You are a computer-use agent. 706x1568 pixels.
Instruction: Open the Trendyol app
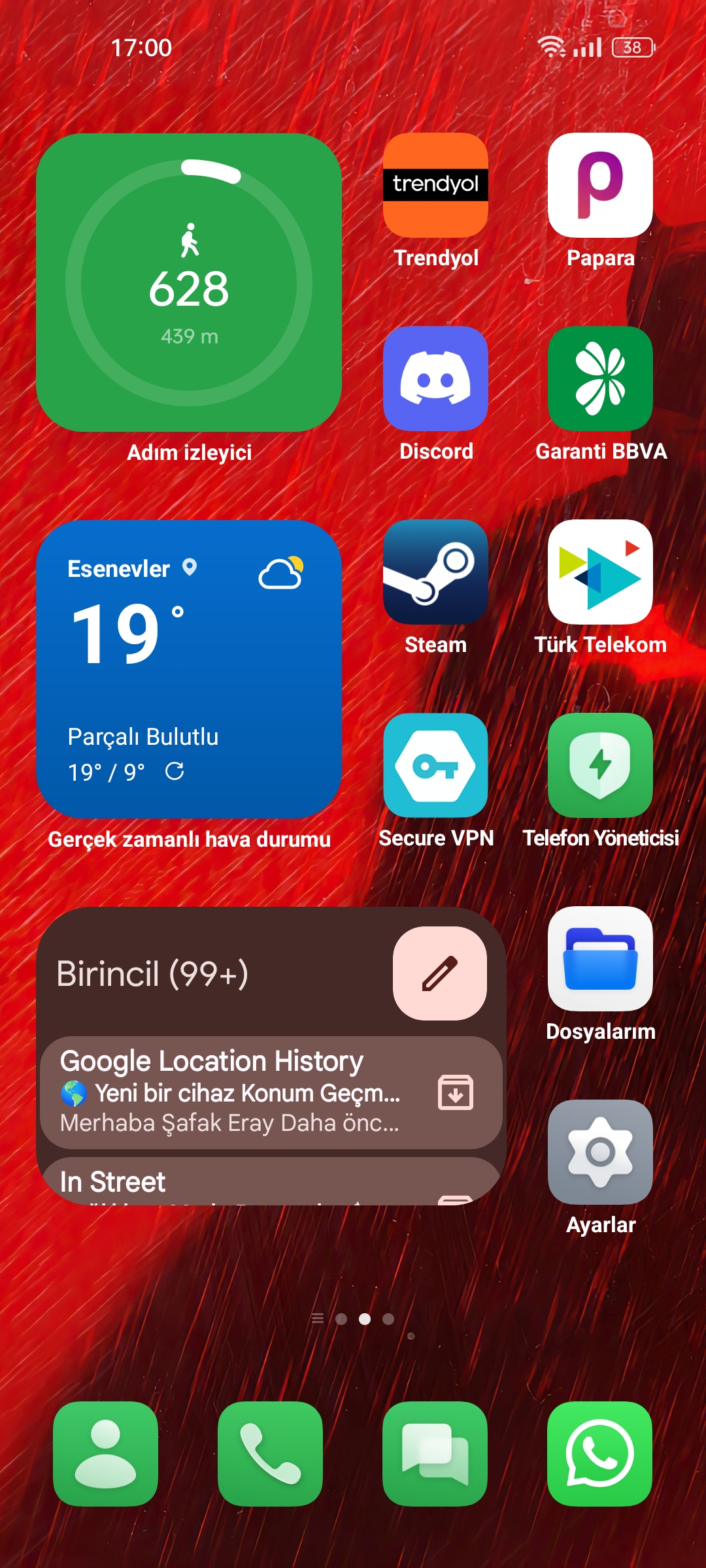pyautogui.click(x=435, y=185)
